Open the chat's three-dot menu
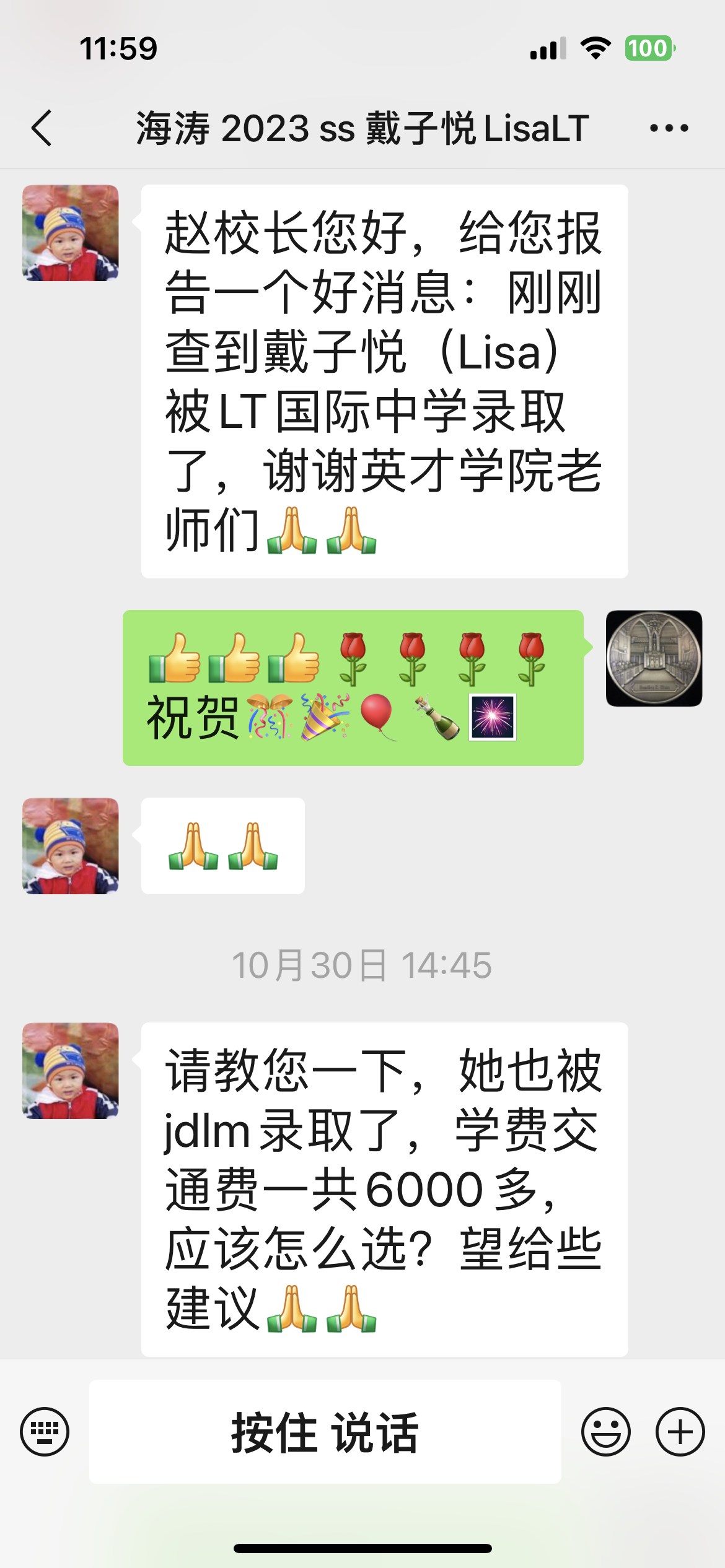This screenshot has height=1568, width=725. click(x=669, y=128)
